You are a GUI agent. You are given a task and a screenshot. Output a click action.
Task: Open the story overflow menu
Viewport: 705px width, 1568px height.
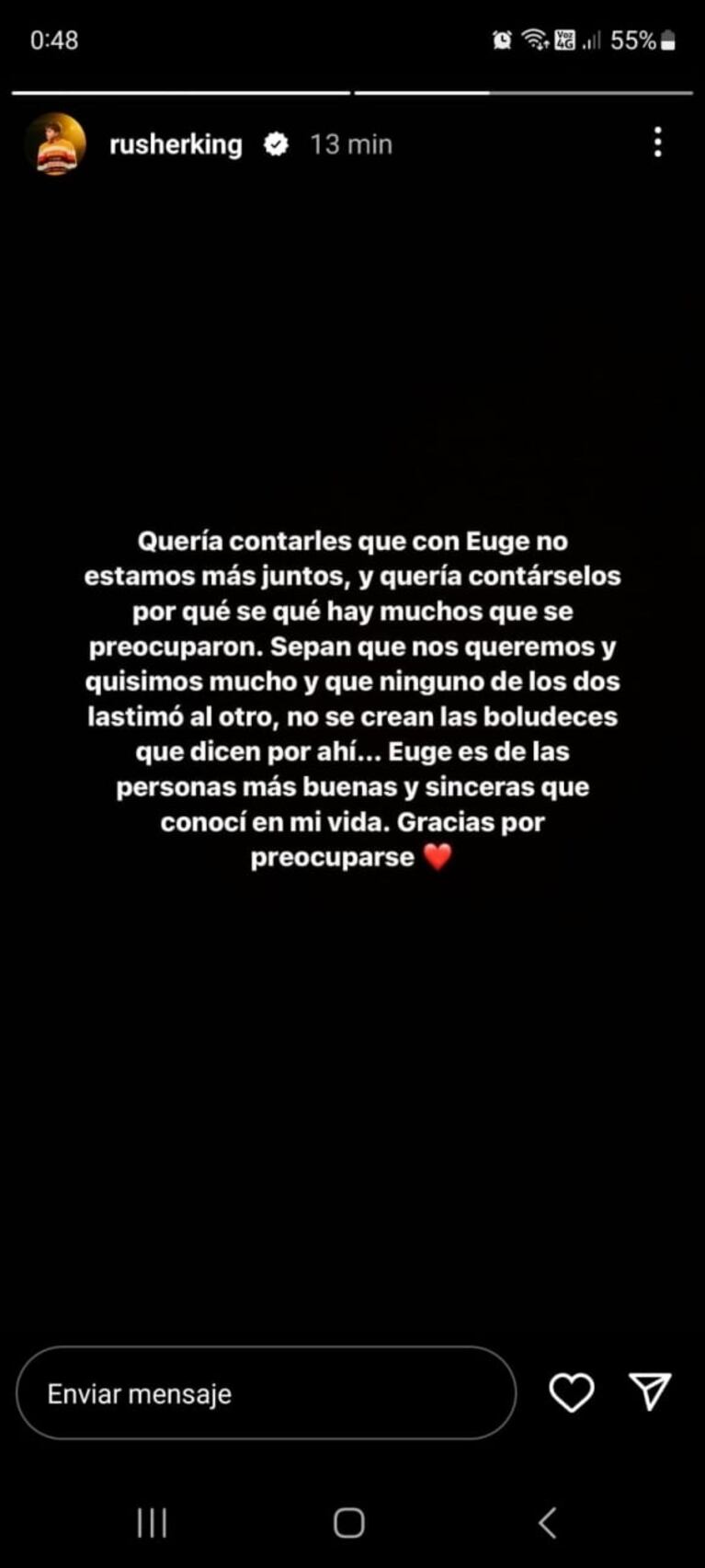[657, 143]
